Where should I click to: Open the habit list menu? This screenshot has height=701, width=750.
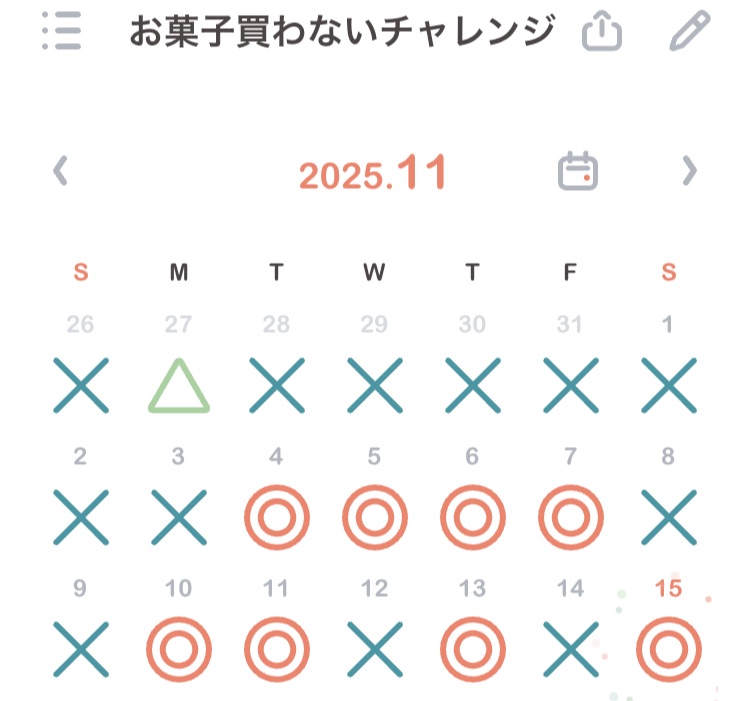click(x=62, y=32)
